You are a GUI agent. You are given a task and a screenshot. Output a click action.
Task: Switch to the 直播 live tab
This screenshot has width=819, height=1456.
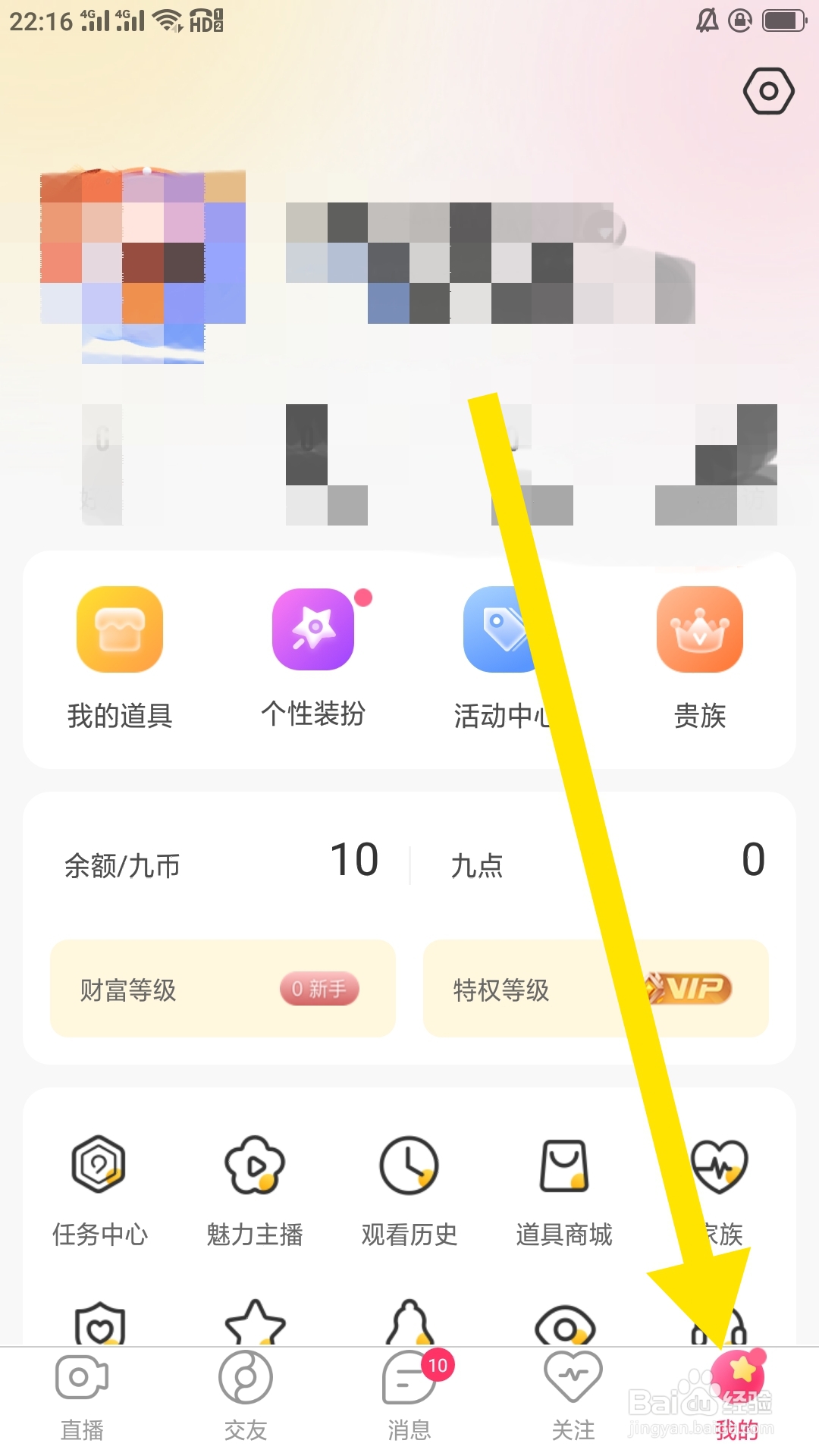click(82, 1403)
